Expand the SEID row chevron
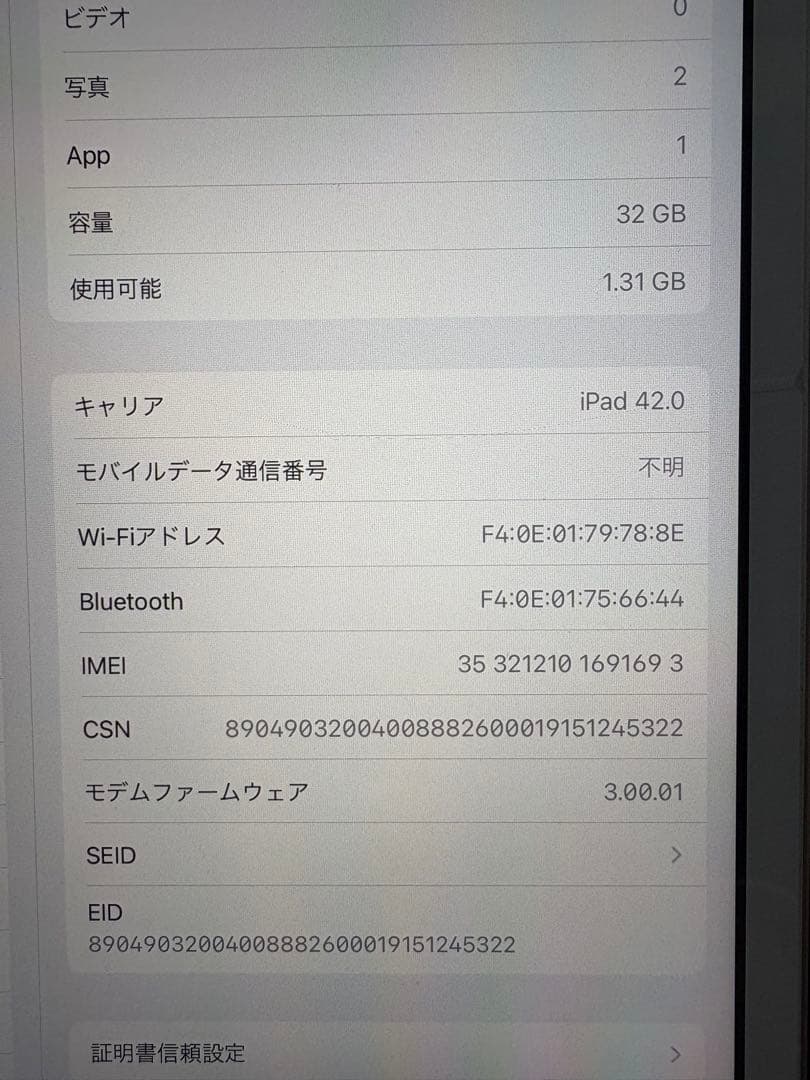 pos(675,856)
